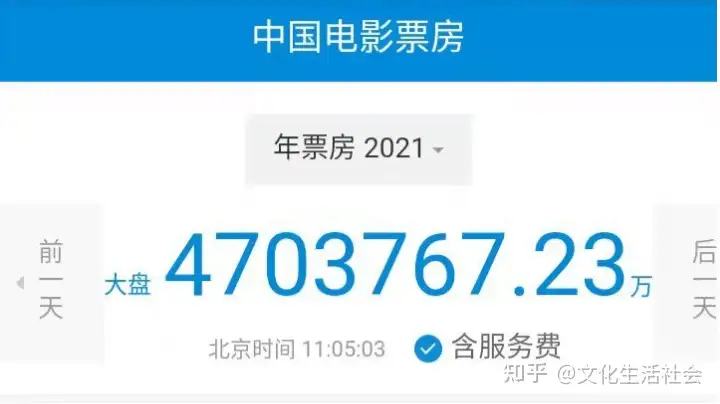720x404 pixels.
Task: Open the 年票房 2021 year dropdown
Action: 359,150
